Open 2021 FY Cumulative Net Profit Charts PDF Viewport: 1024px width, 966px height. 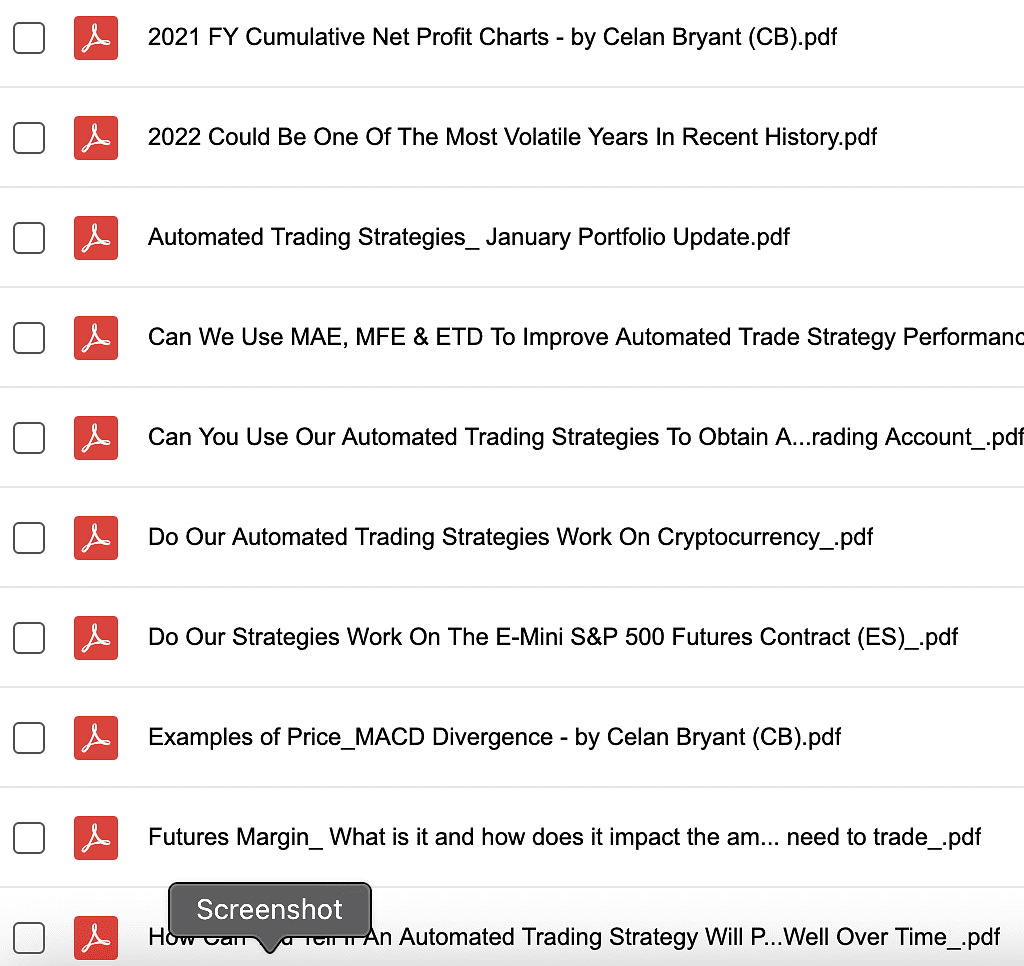(492, 38)
